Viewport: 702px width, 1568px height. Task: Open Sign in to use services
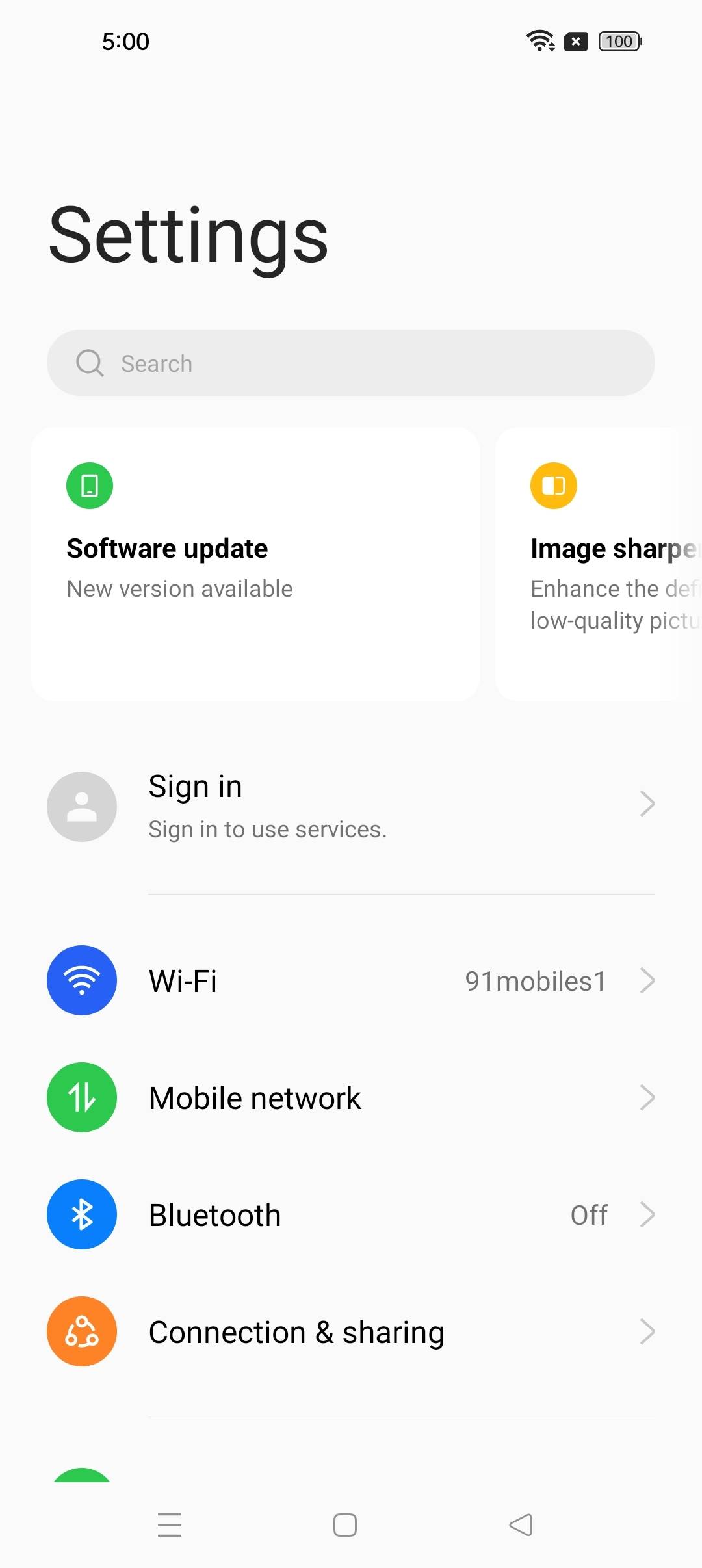point(351,806)
